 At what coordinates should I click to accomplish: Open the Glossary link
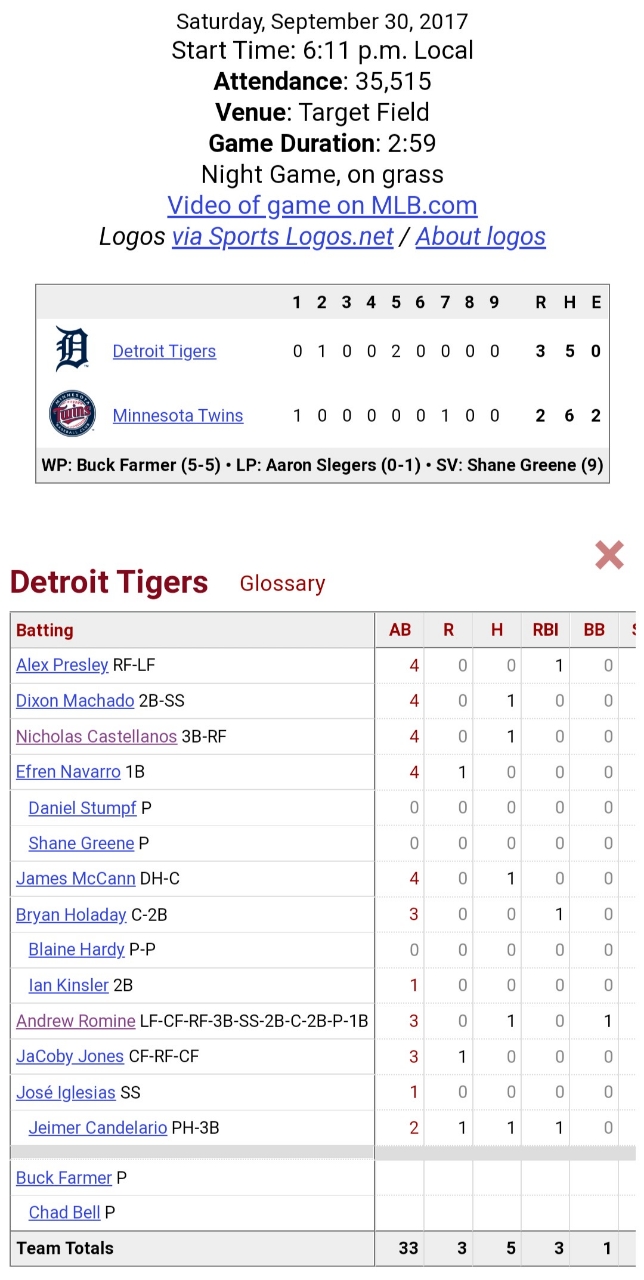tap(282, 583)
